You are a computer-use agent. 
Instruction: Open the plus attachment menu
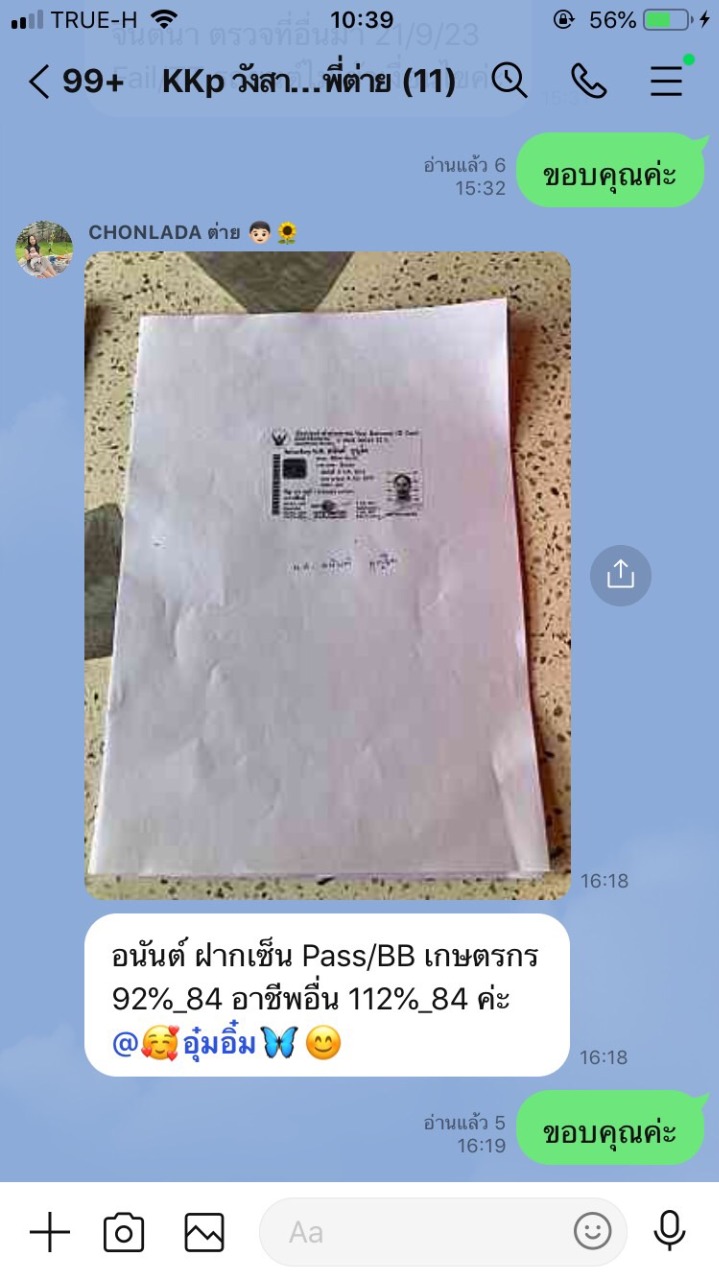pyautogui.click(x=49, y=1232)
